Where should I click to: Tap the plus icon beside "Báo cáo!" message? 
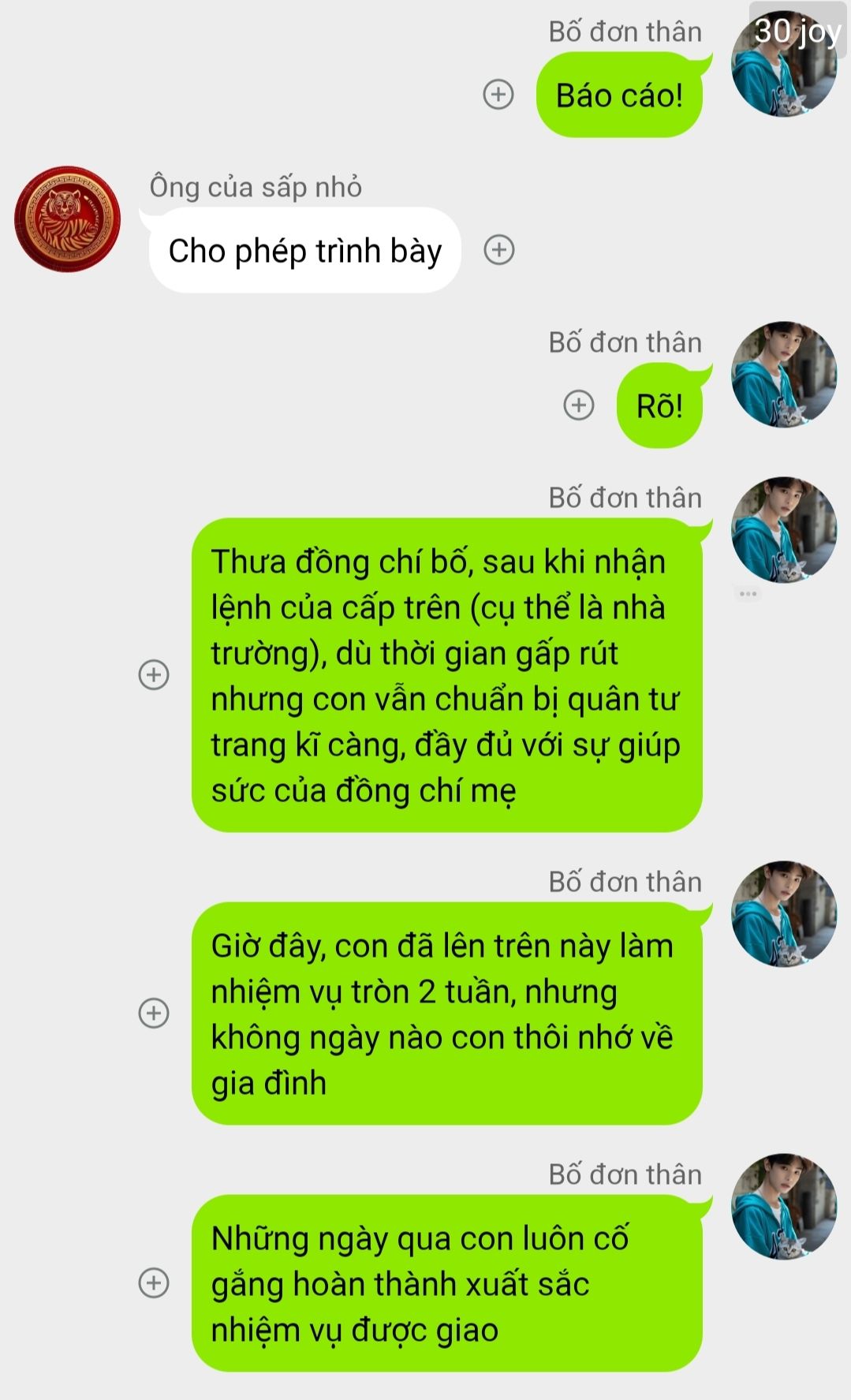click(x=498, y=95)
